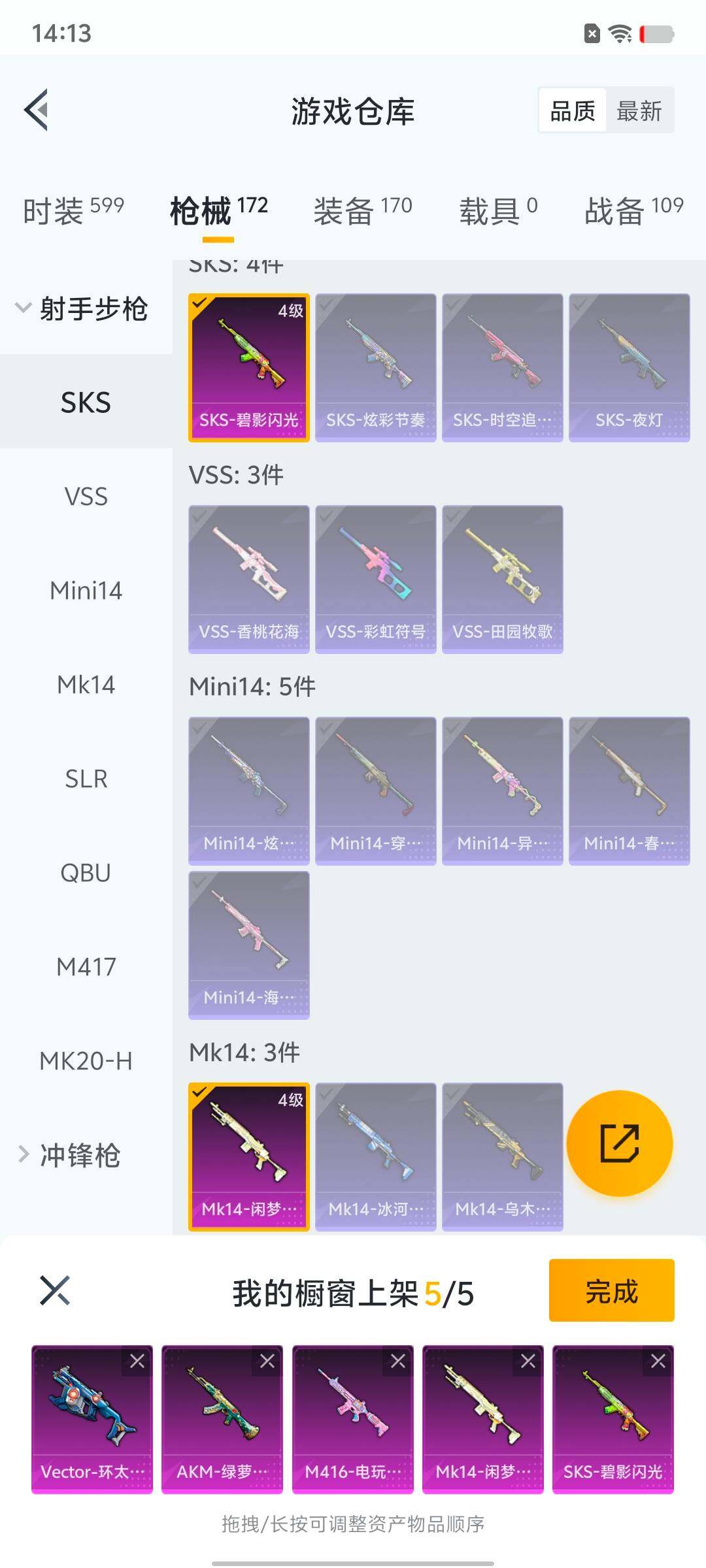Sort items by 最新
The height and width of the screenshot is (1568, 706).
(639, 110)
